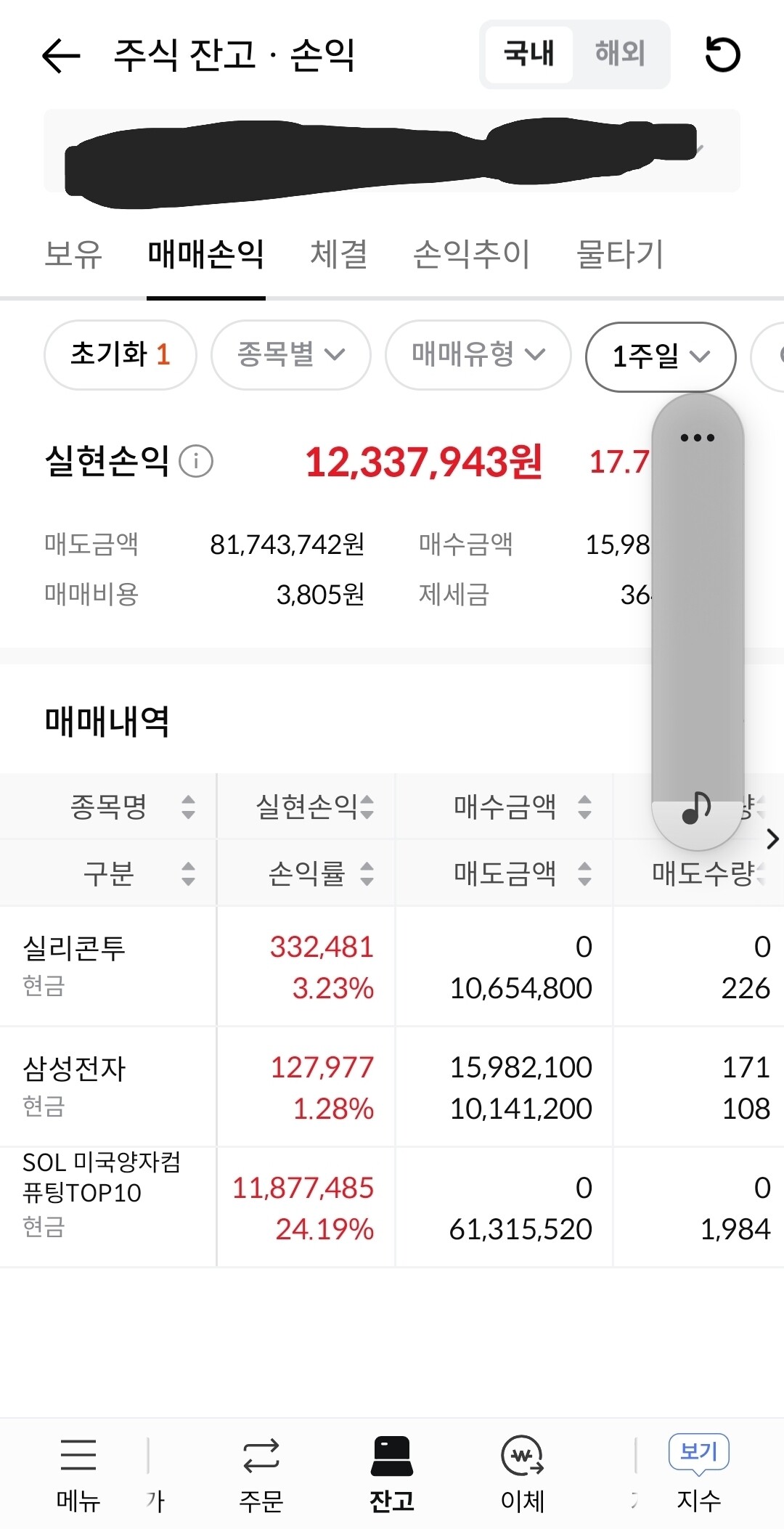Change the 1주일 period dropdown
The image size is (784, 1529).
(x=661, y=356)
